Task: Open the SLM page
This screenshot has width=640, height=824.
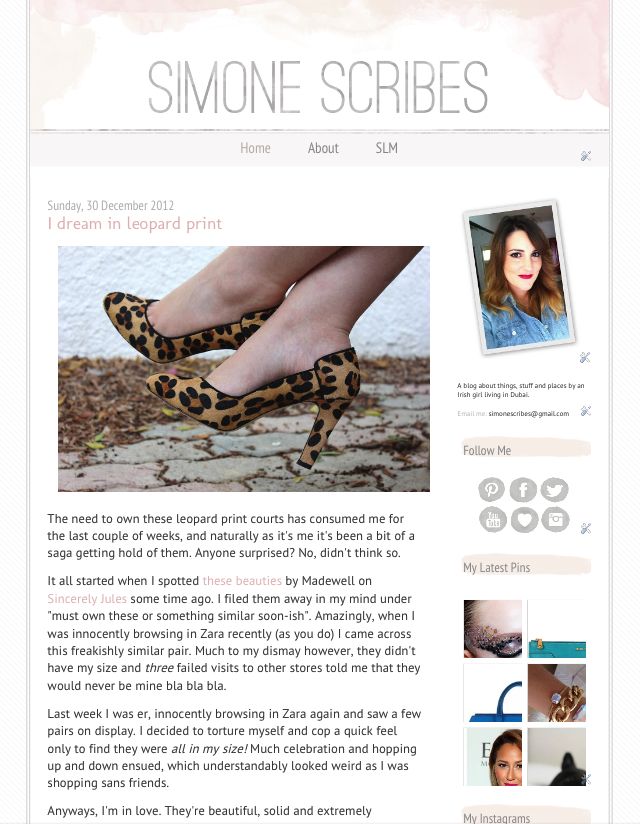Action: (x=386, y=148)
